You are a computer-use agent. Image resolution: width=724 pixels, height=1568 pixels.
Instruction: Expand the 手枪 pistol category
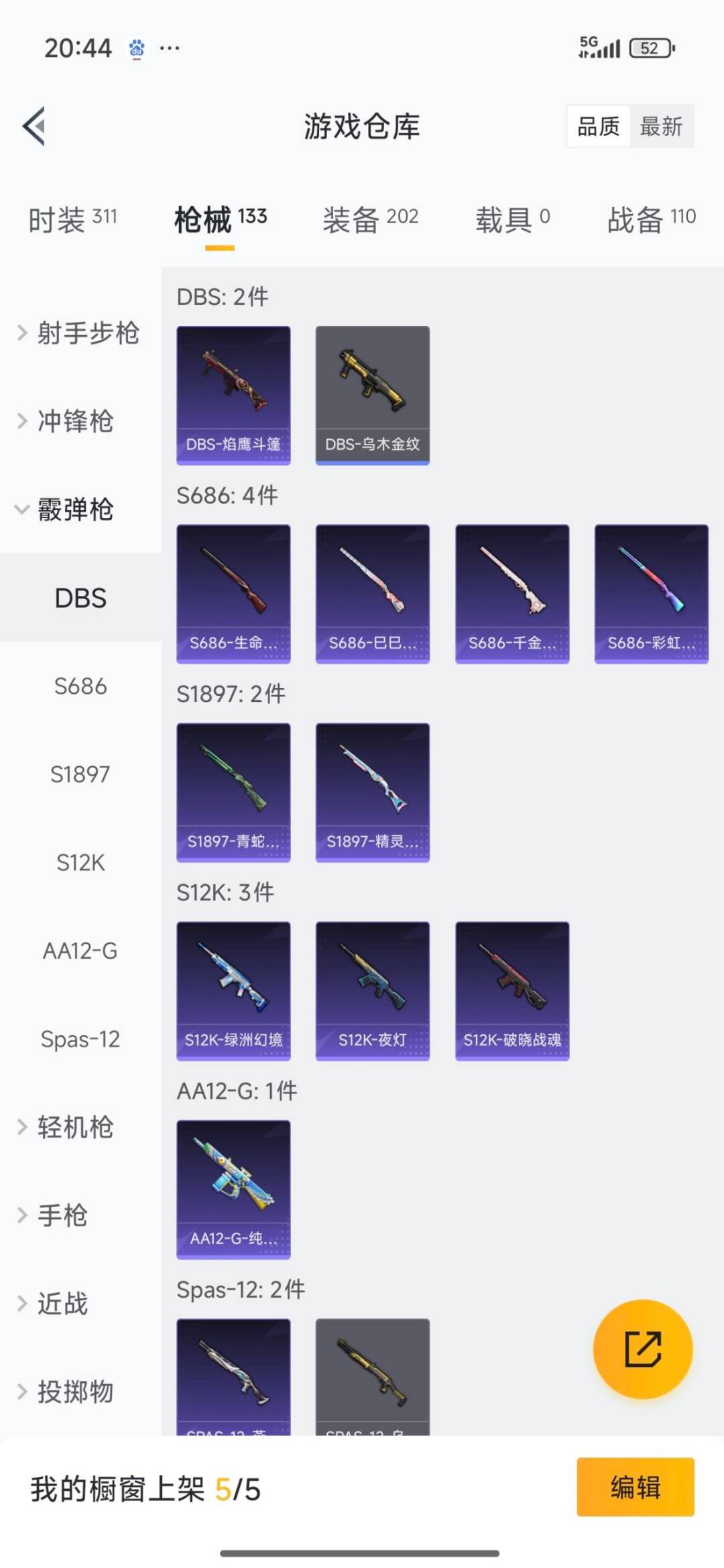[63, 1215]
